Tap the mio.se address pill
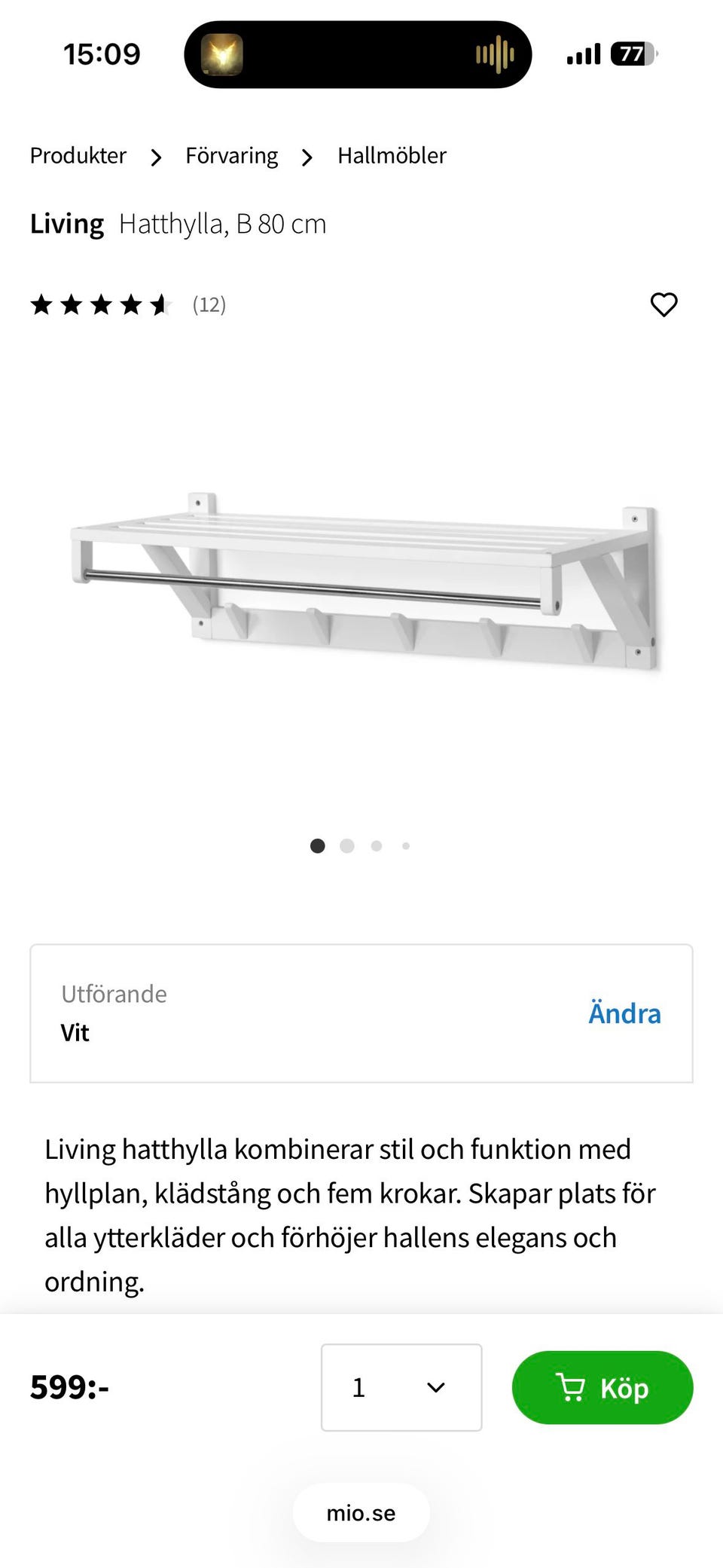Image resolution: width=723 pixels, height=1568 pixels. point(361,1512)
